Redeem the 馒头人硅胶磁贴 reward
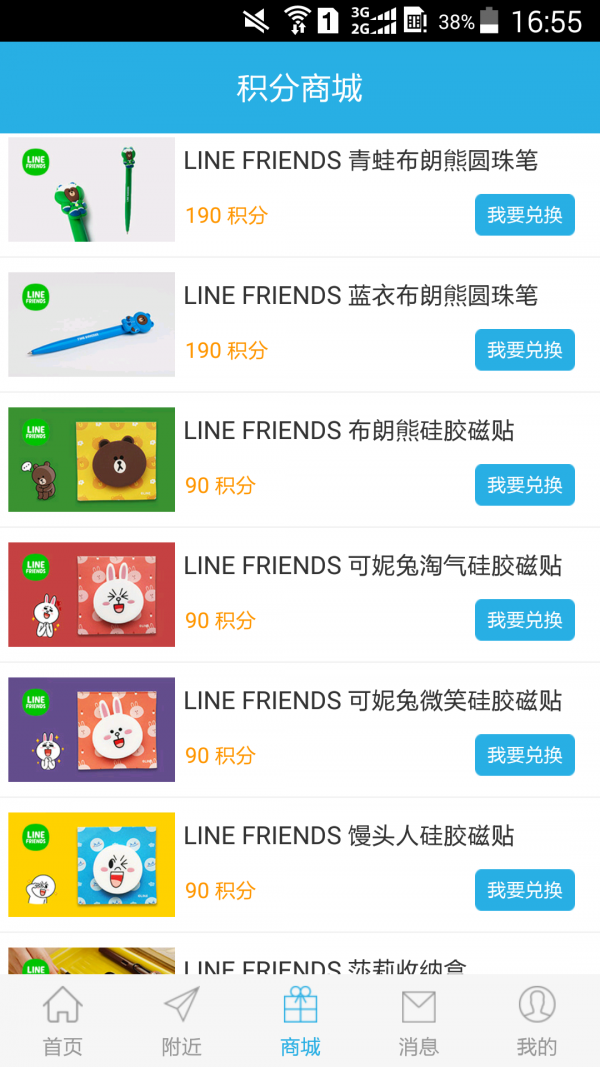600x1067 pixels. click(524, 890)
